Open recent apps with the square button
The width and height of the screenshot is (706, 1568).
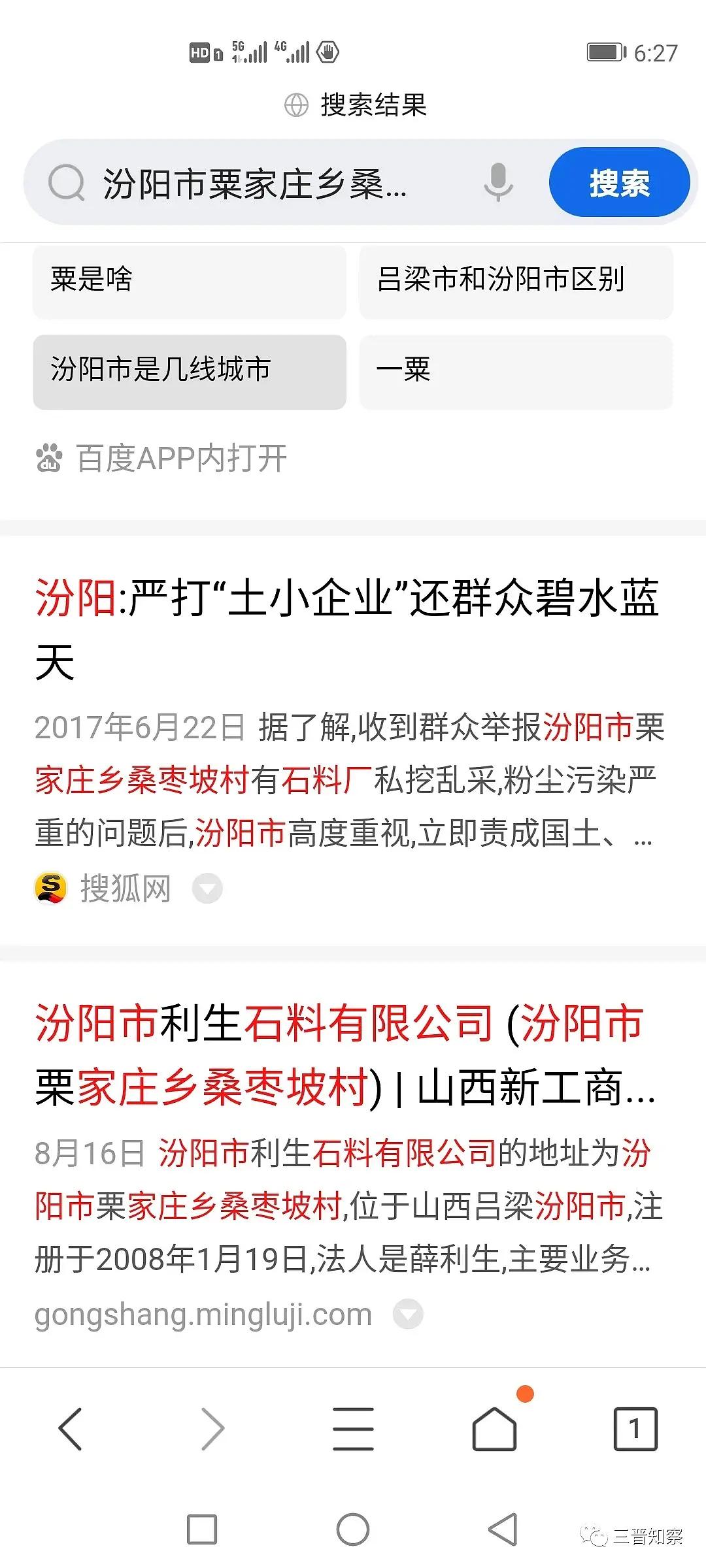tap(202, 1529)
